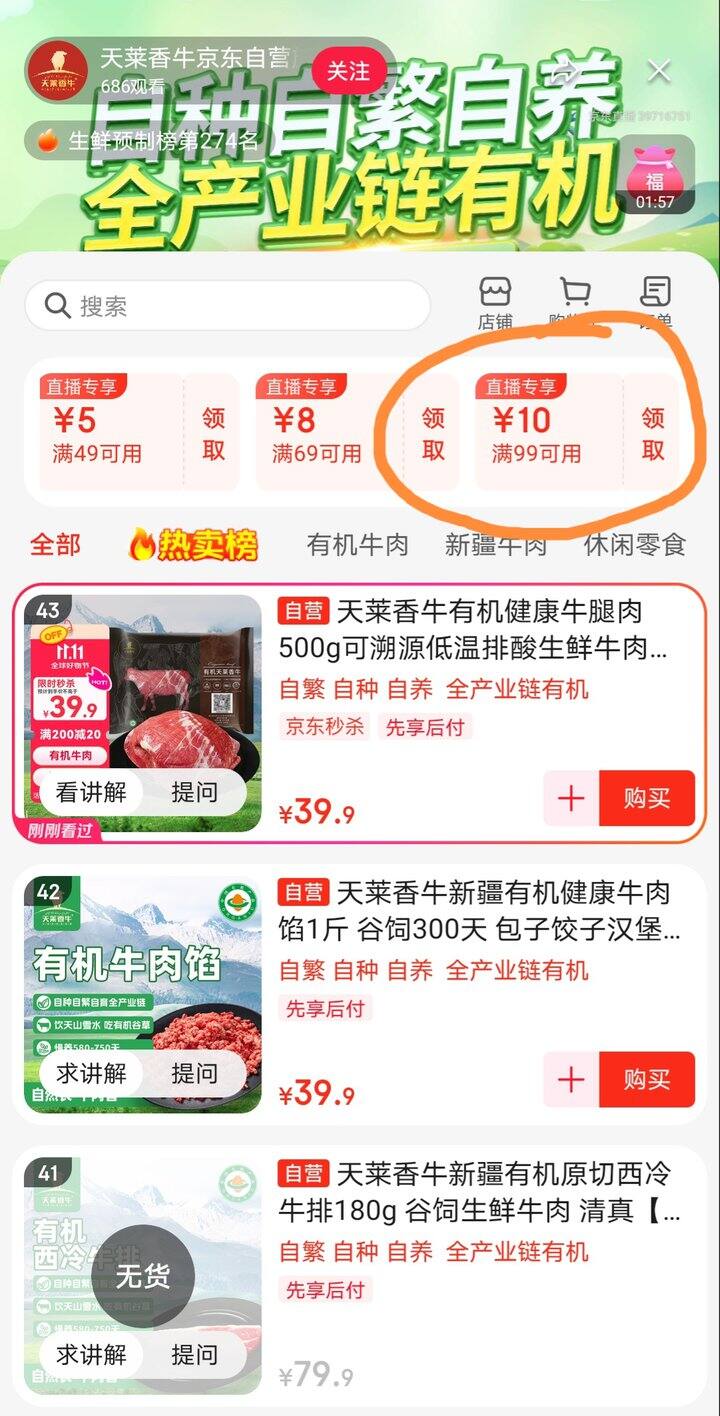
Task: Follow the 天莱香牛 live store via 关注
Action: [348, 71]
